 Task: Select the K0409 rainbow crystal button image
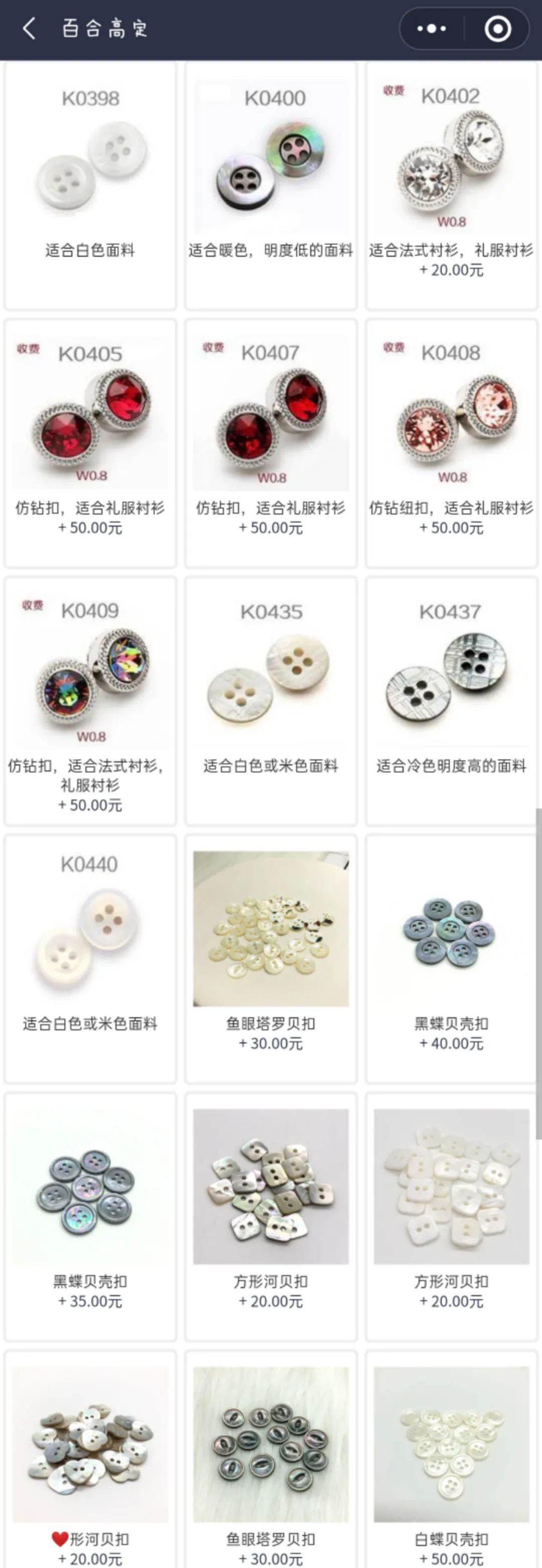tap(90, 676)
